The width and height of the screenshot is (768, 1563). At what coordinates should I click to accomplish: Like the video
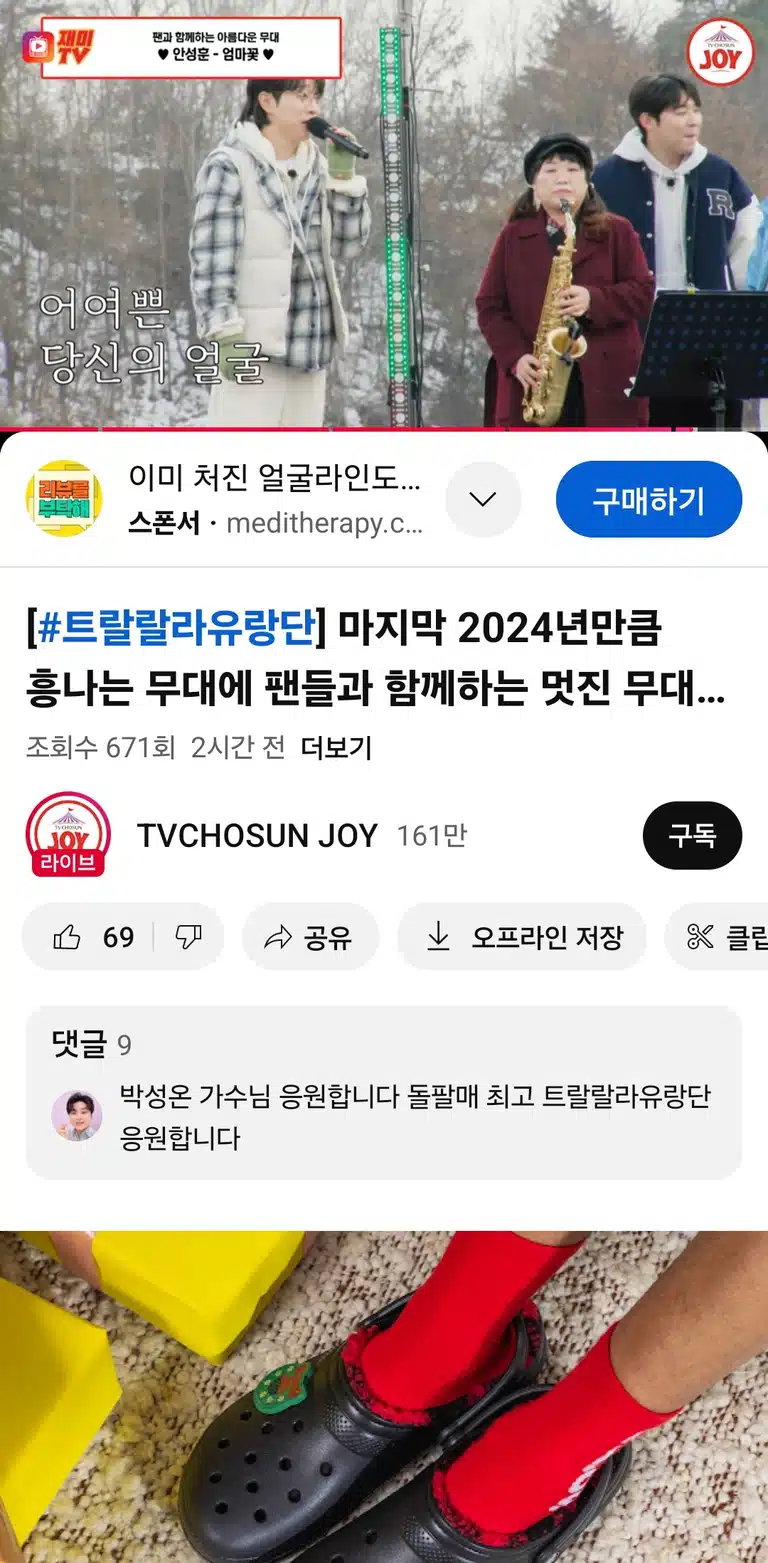pos(91,937)
